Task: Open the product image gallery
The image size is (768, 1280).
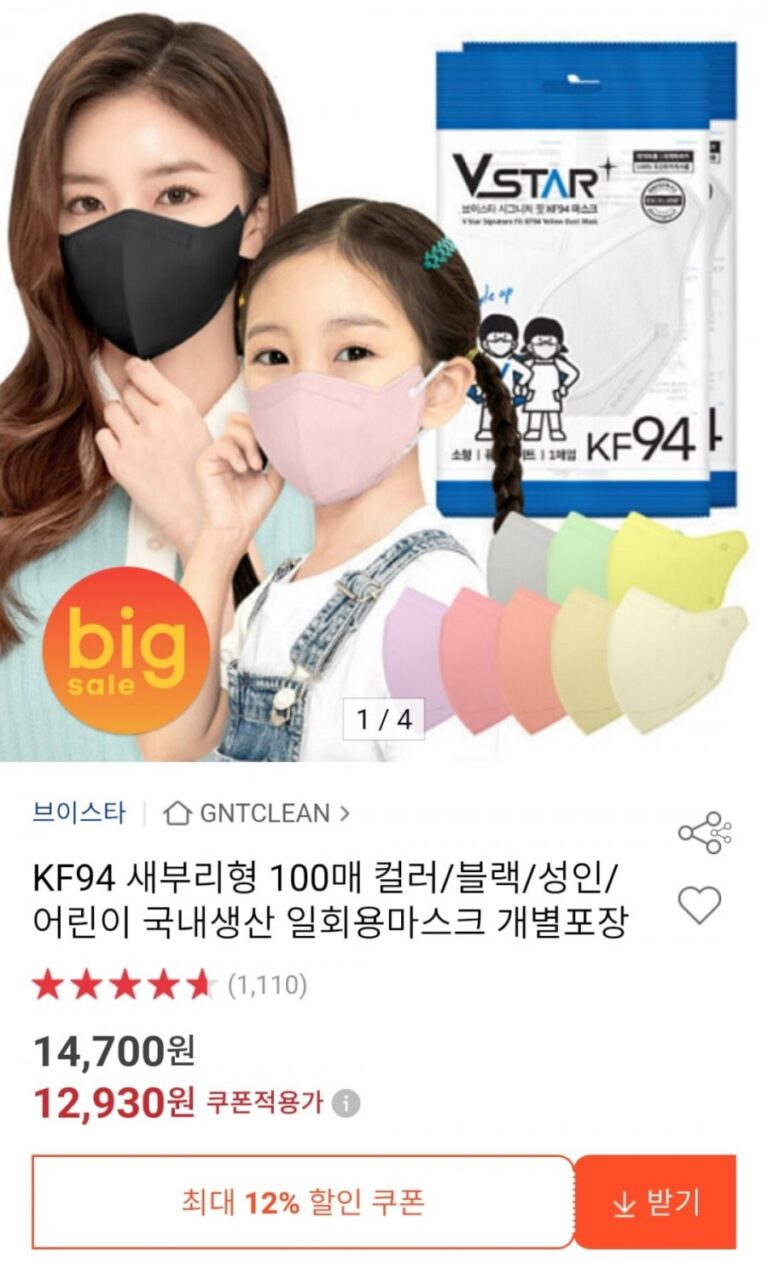Action: pyautogui.click(x=384, y=380)
